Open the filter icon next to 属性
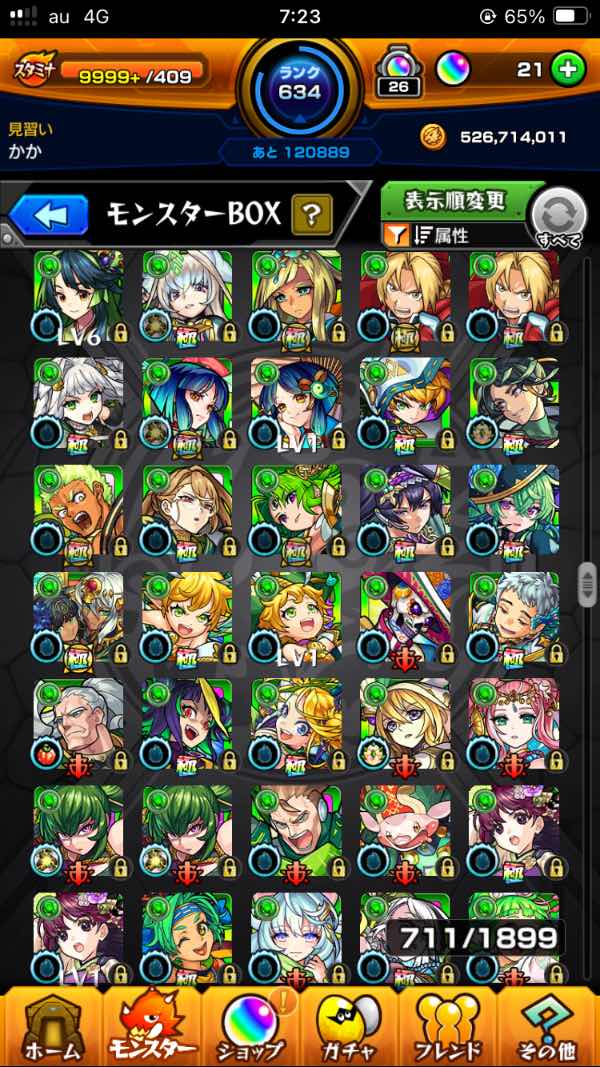 click(397, 235)
